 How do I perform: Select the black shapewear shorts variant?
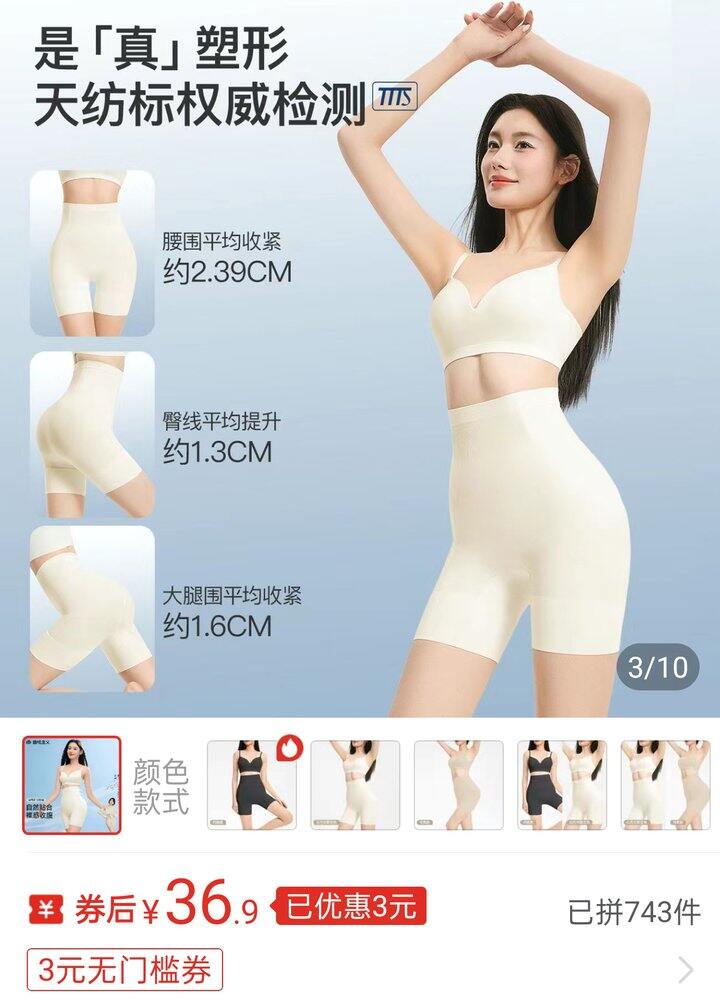[x=253, y=790]
